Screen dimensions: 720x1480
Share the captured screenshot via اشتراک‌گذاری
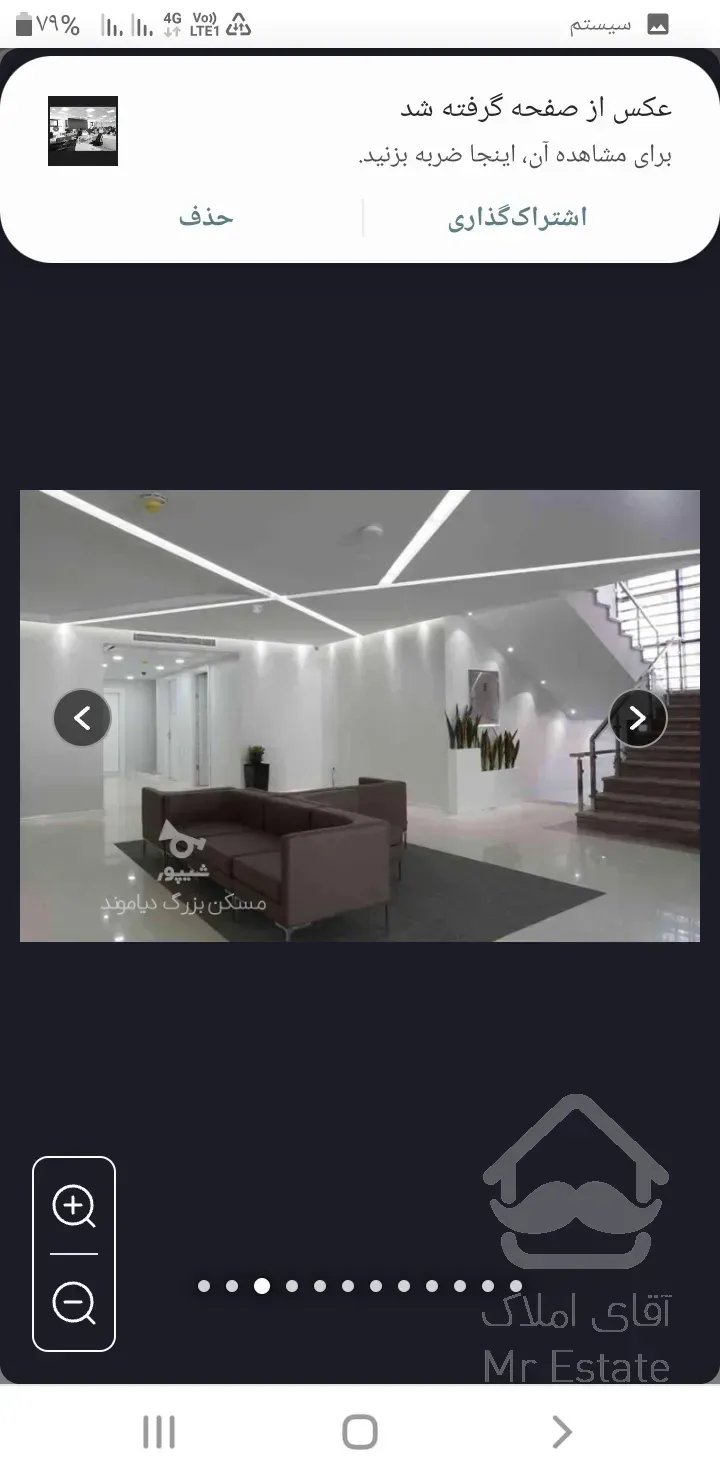[517, 218]
